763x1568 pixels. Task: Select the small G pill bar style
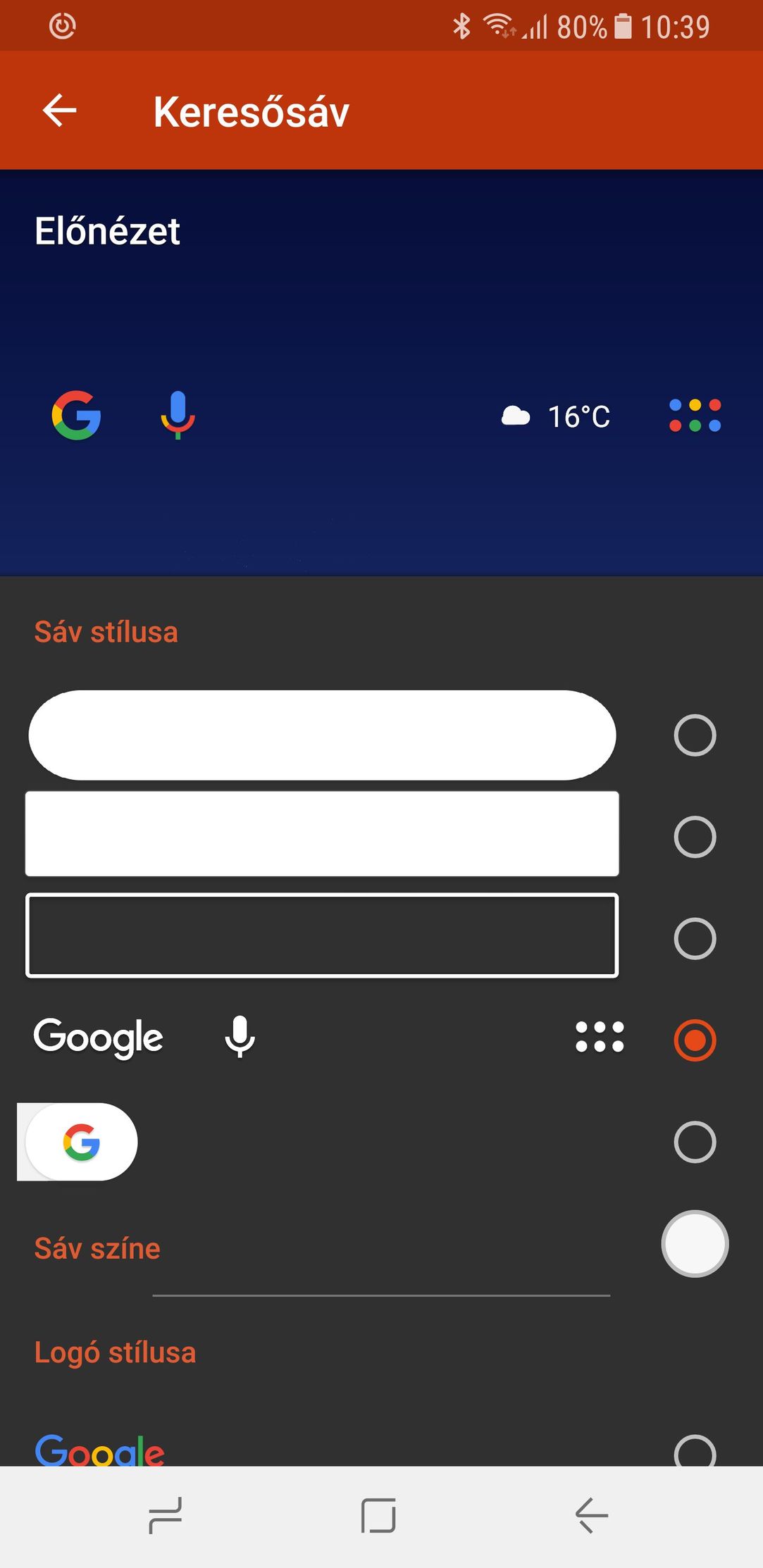click(695, 1142)
